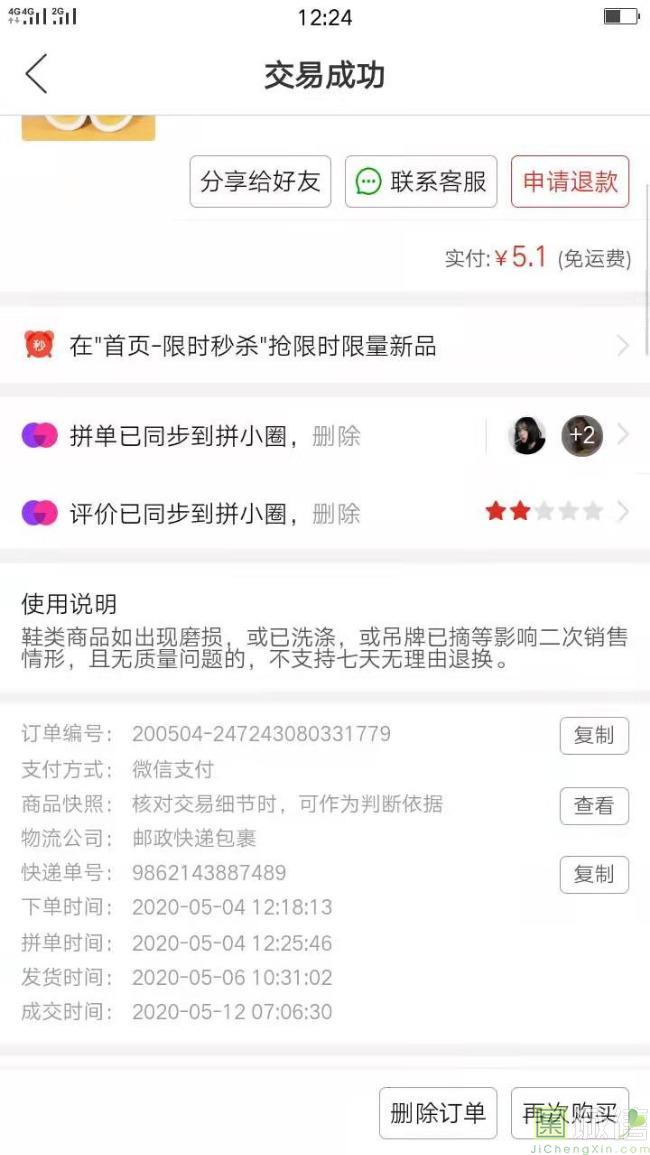The height and width of the screenshot is (1155, 650).
Task: Tap 删除订单 to delete this order
Action: [x=438, y=1113]
